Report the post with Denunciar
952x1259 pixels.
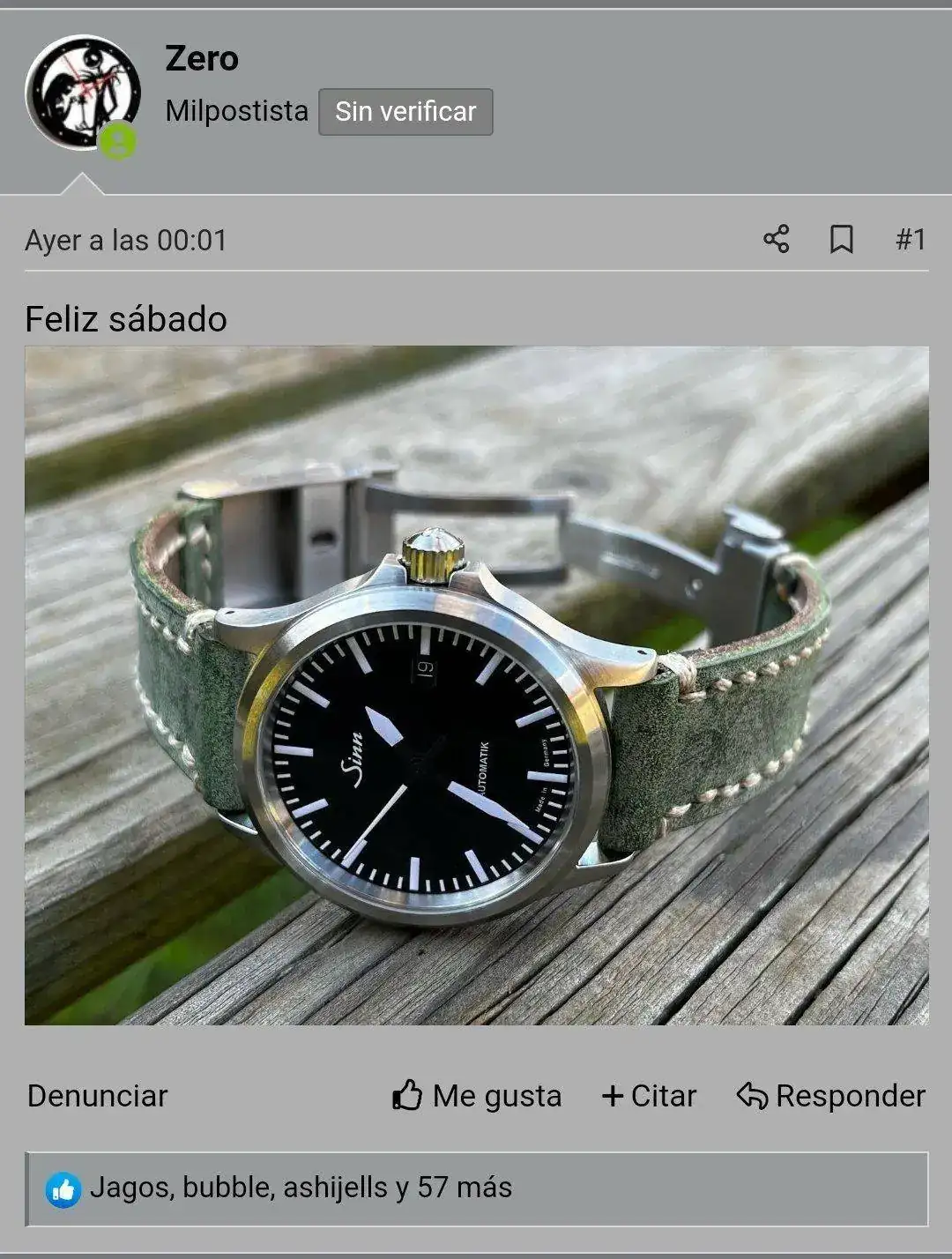coord(98,1096)
